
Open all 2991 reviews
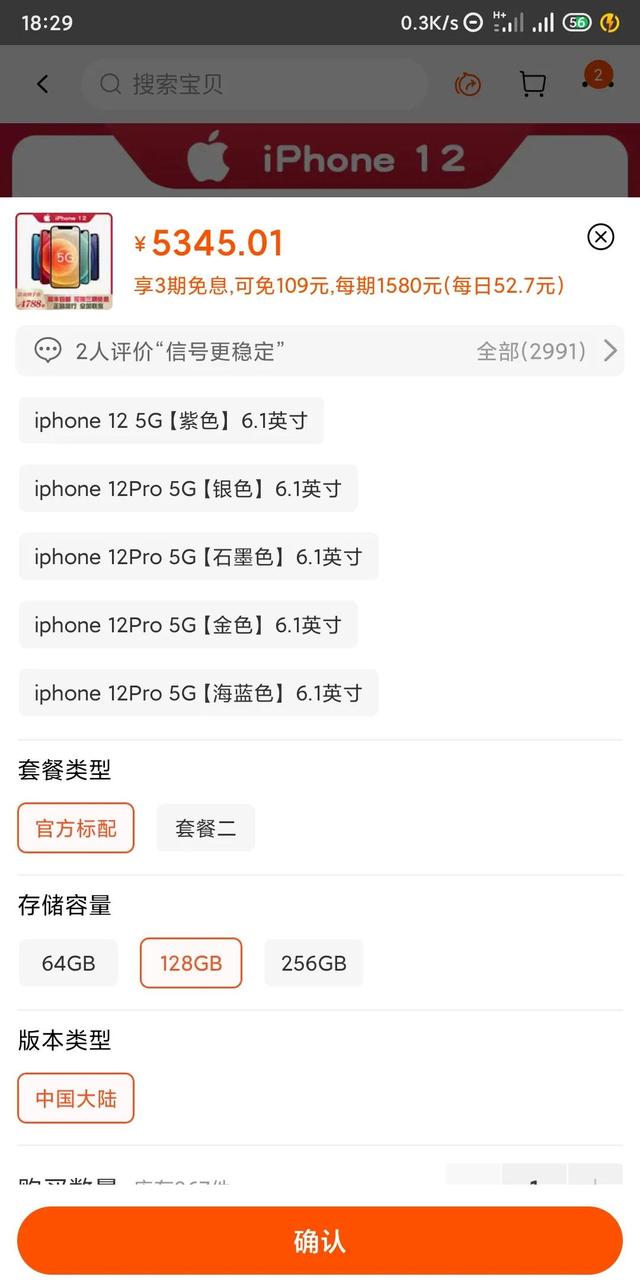tap(547, 351)
